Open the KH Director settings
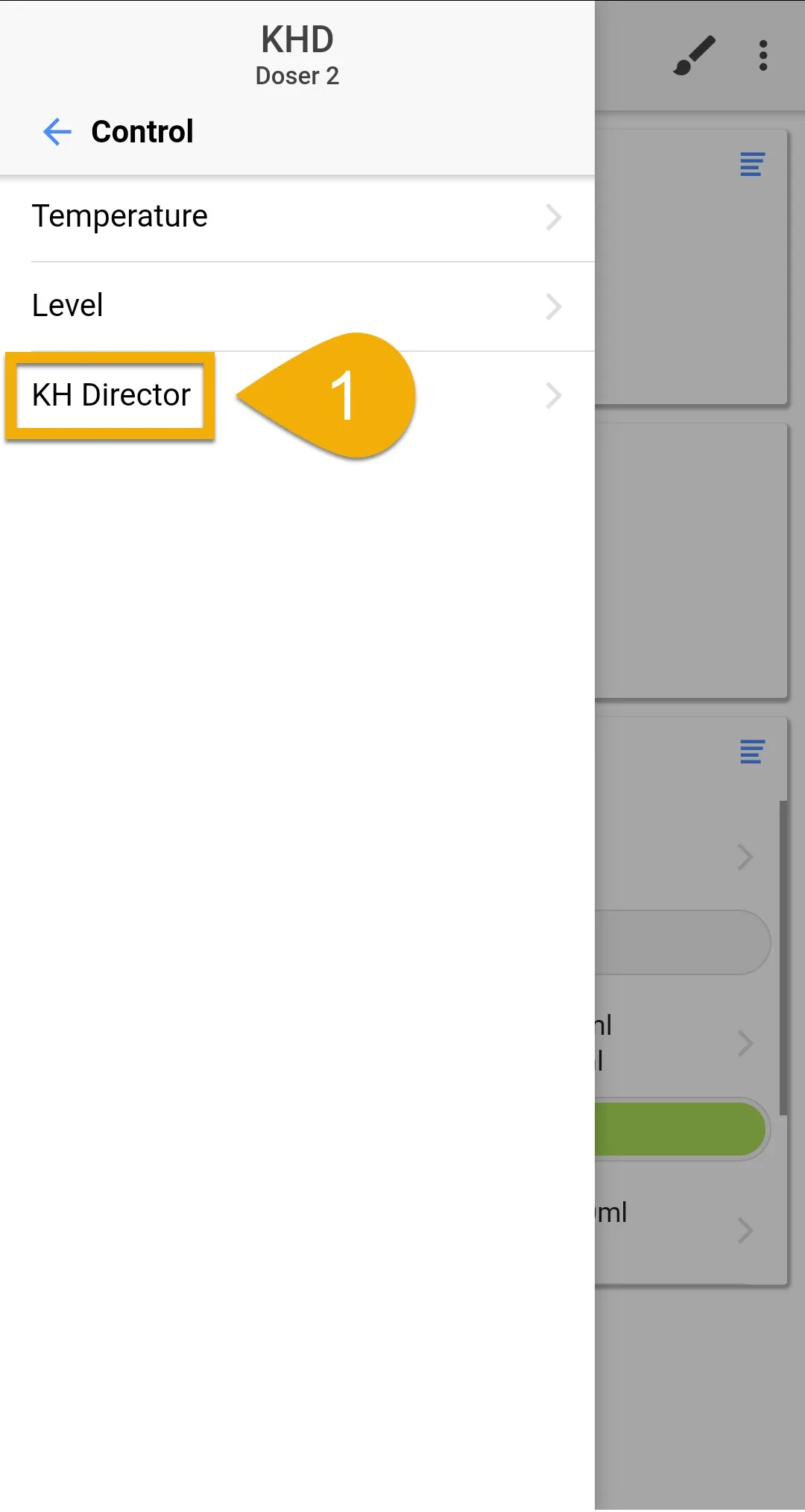The width and height of the screenshot is (805, 1512). click(297, 396)
